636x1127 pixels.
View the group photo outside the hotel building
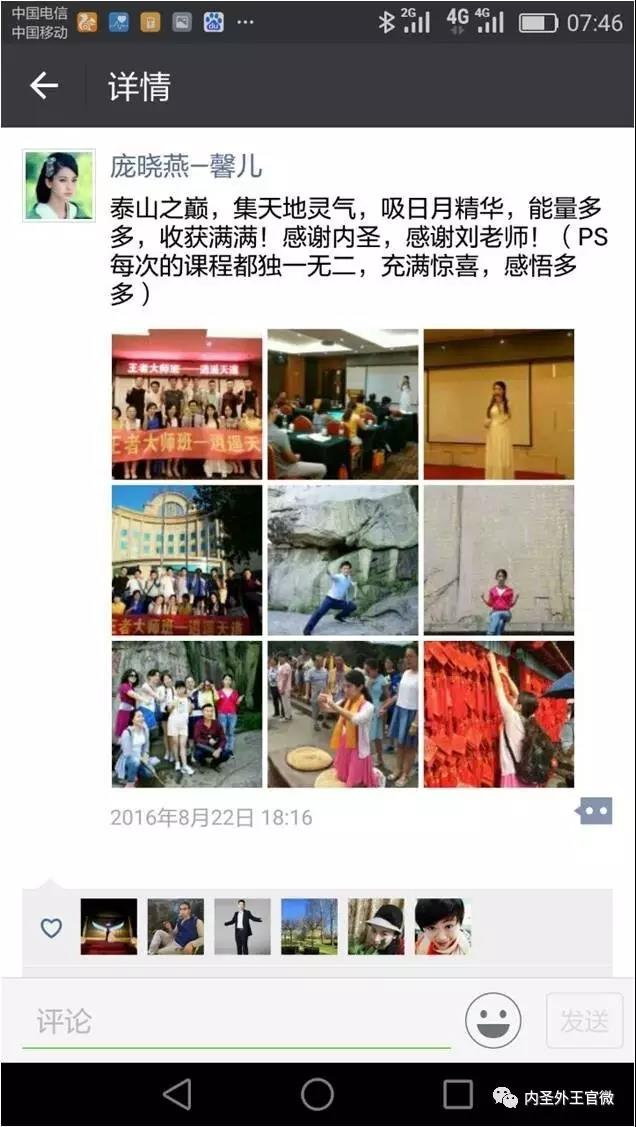coord(187,560)
